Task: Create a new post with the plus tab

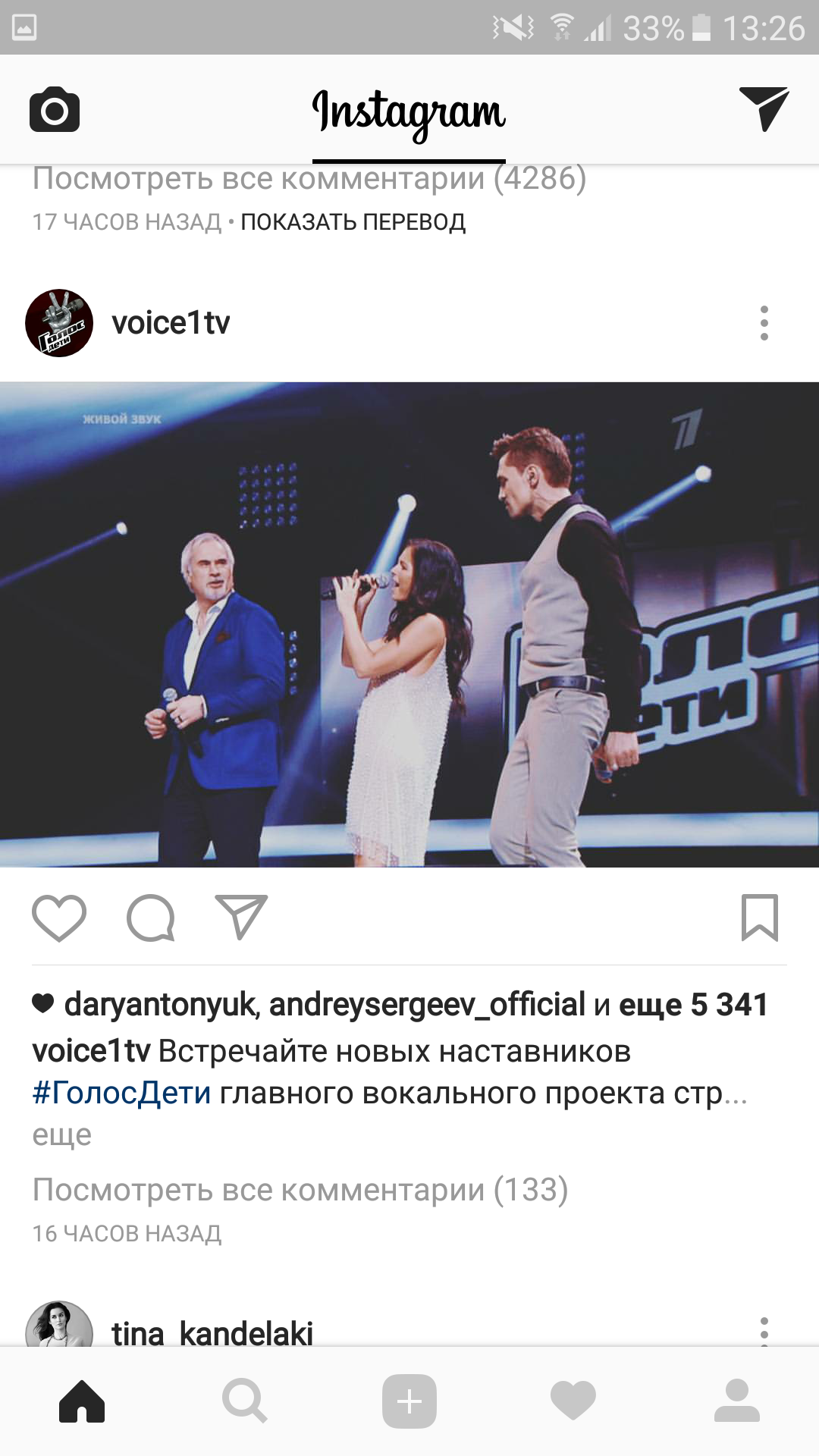Action: tap(409, 1401)
